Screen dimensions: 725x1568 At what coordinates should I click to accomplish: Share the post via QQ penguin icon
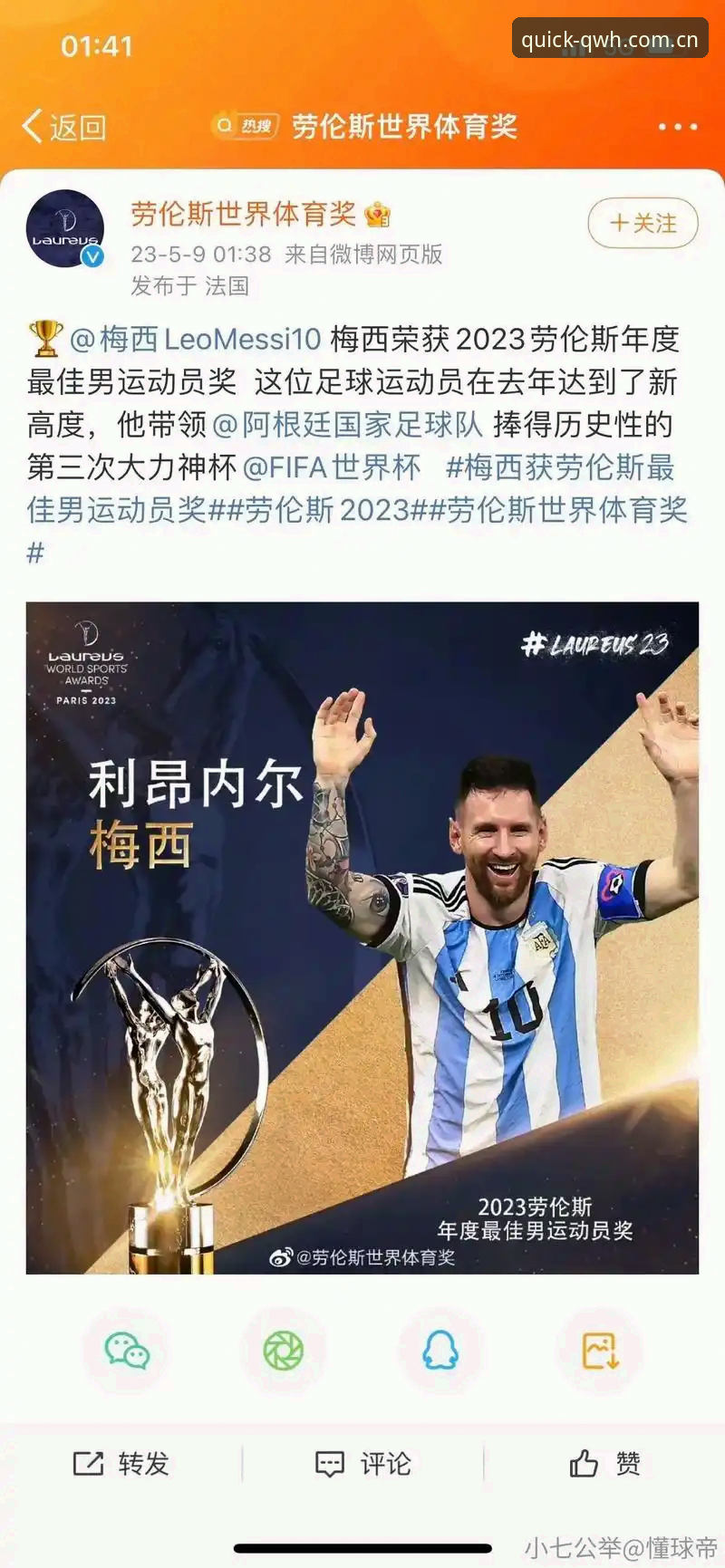[441, 1352]
